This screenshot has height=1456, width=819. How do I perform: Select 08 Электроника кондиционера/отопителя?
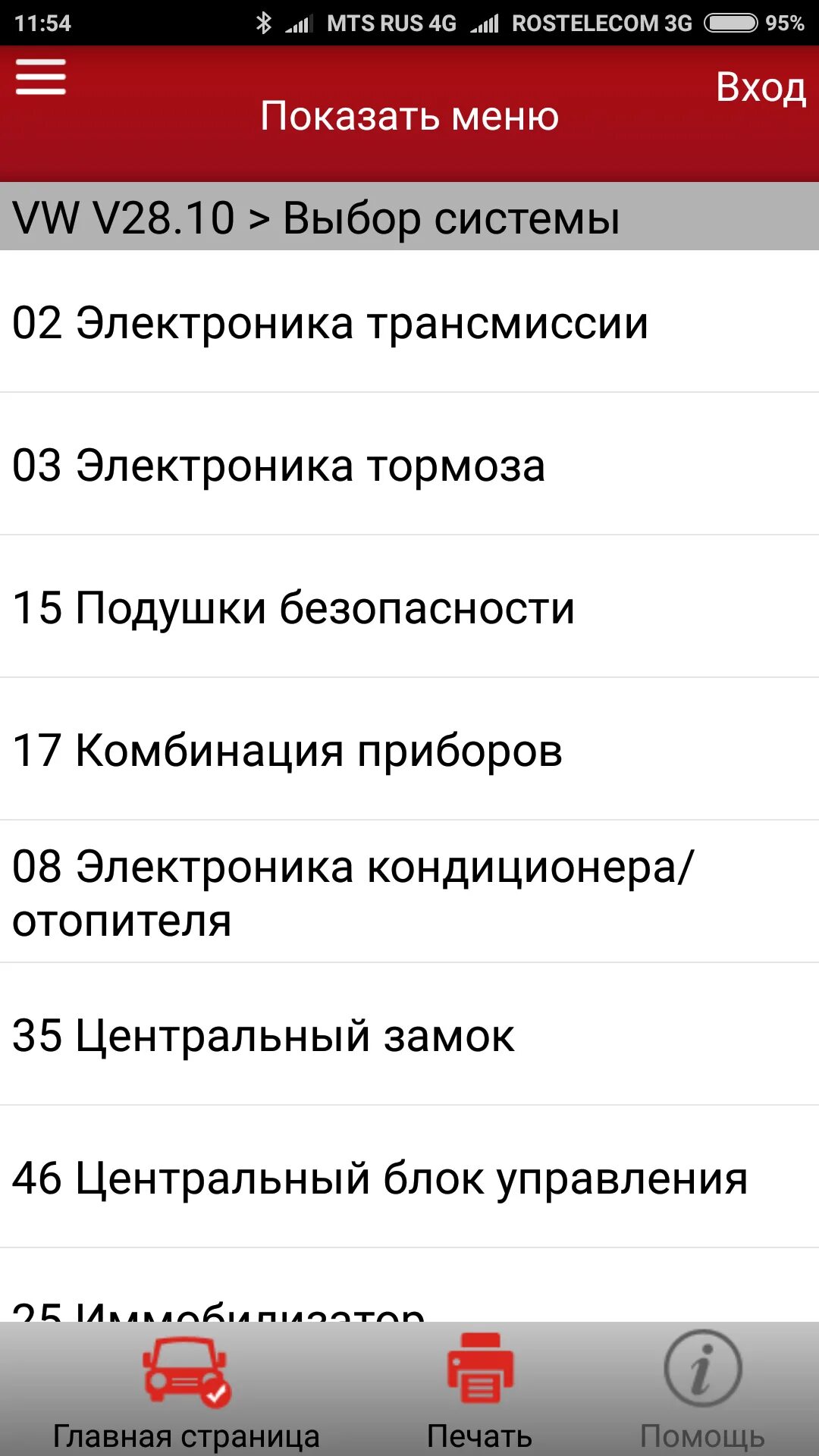[409, 892]
